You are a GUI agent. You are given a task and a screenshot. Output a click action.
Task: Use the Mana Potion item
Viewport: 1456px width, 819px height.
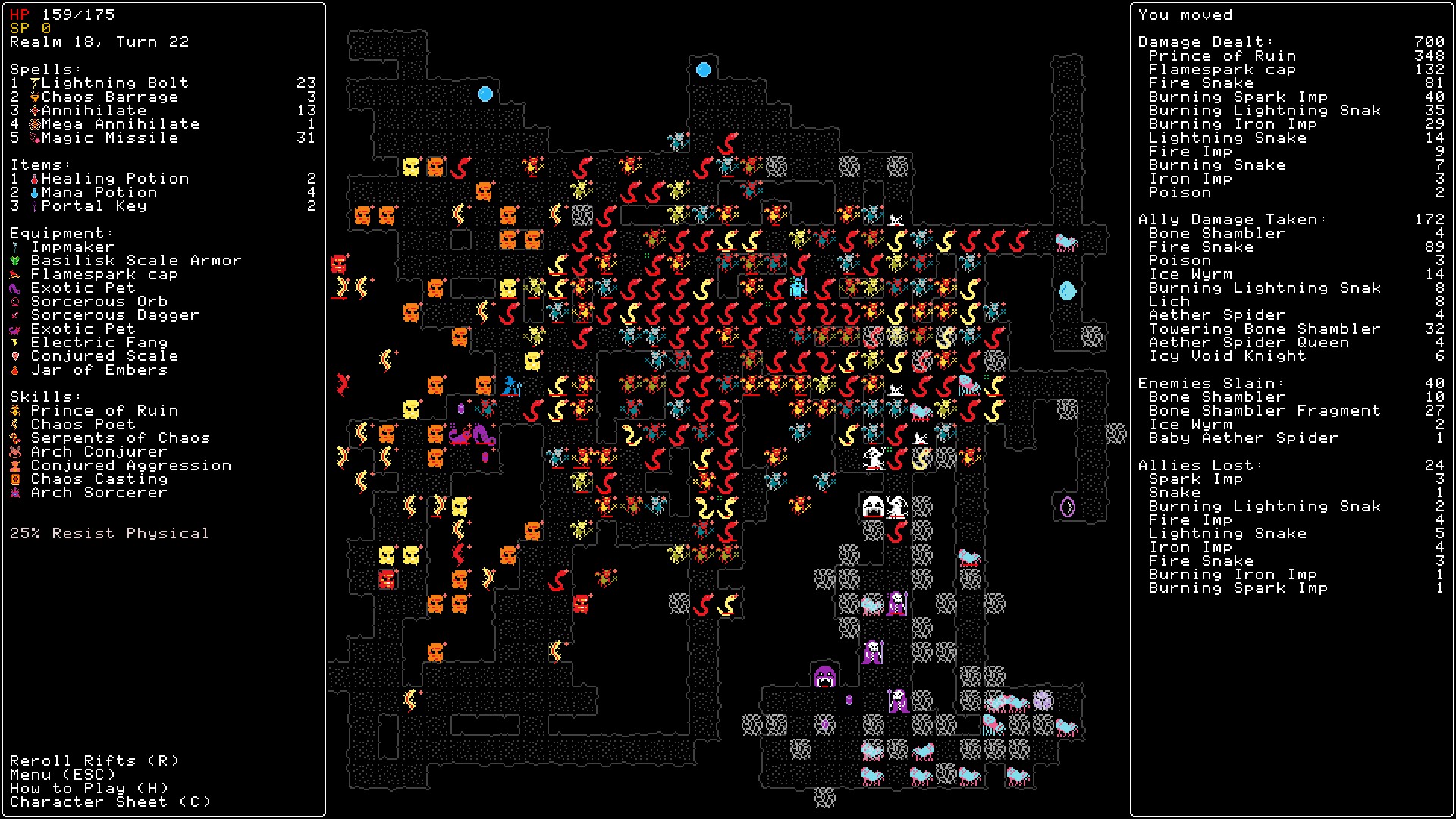coord(99,193)
